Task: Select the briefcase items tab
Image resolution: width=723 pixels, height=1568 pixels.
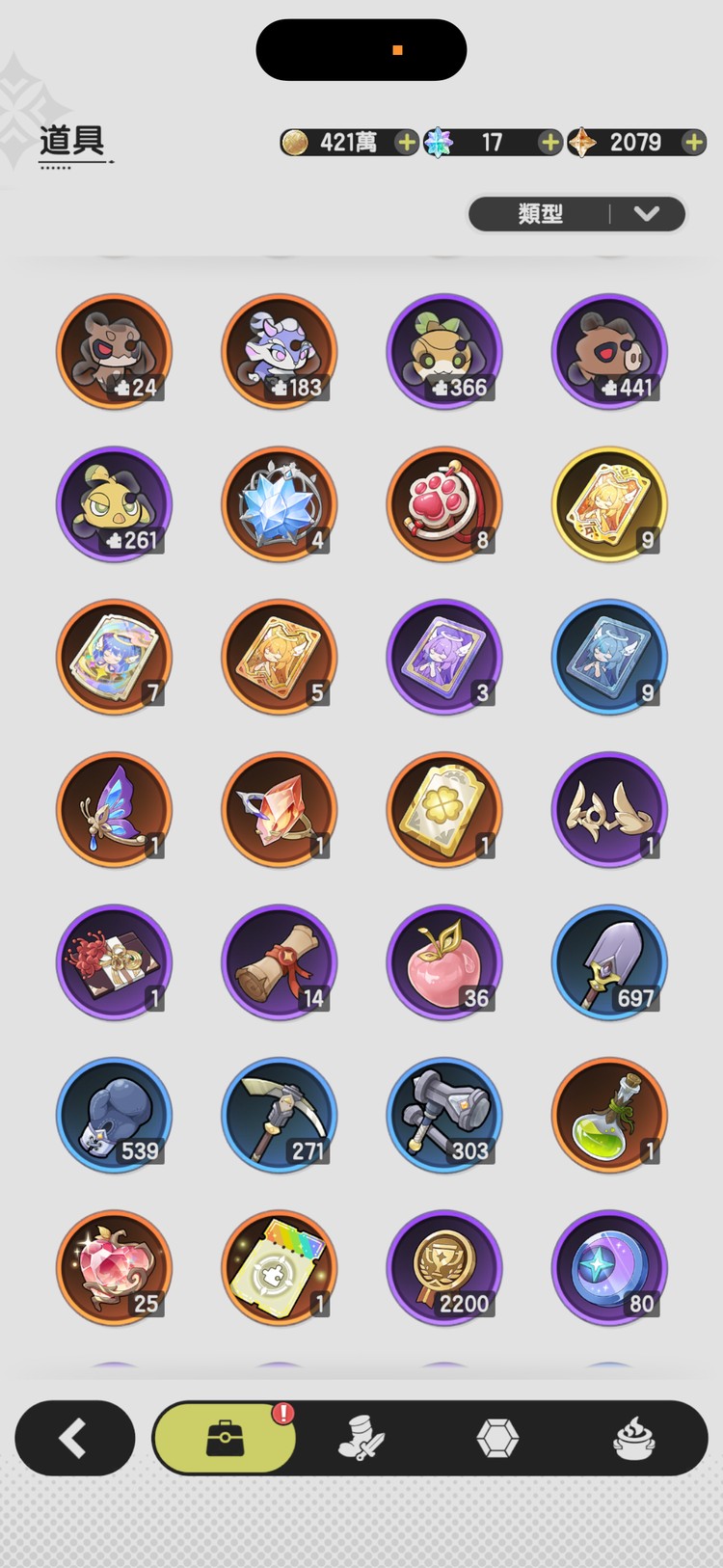Action: pos(225,1439)
